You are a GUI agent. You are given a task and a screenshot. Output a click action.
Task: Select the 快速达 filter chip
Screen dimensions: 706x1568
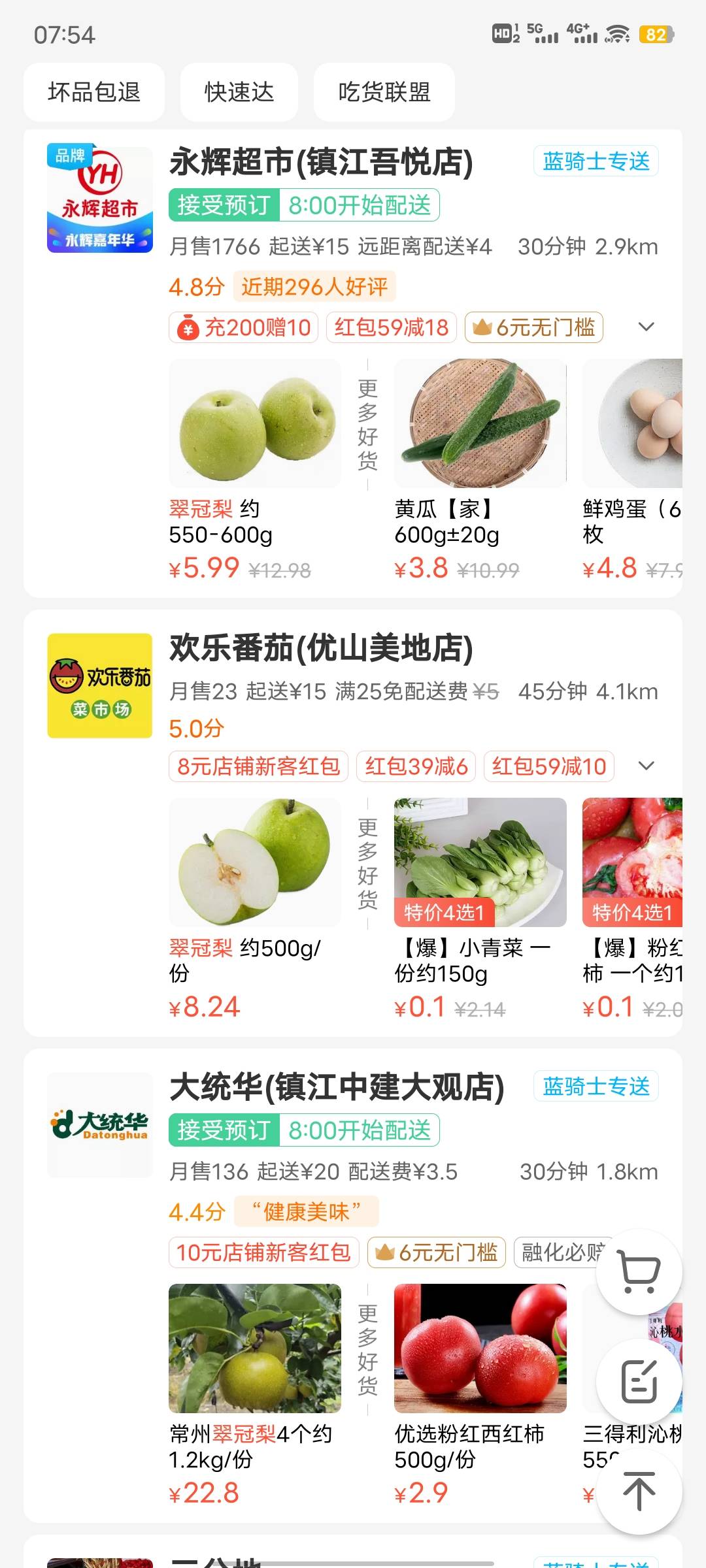(x=239, y=92)
